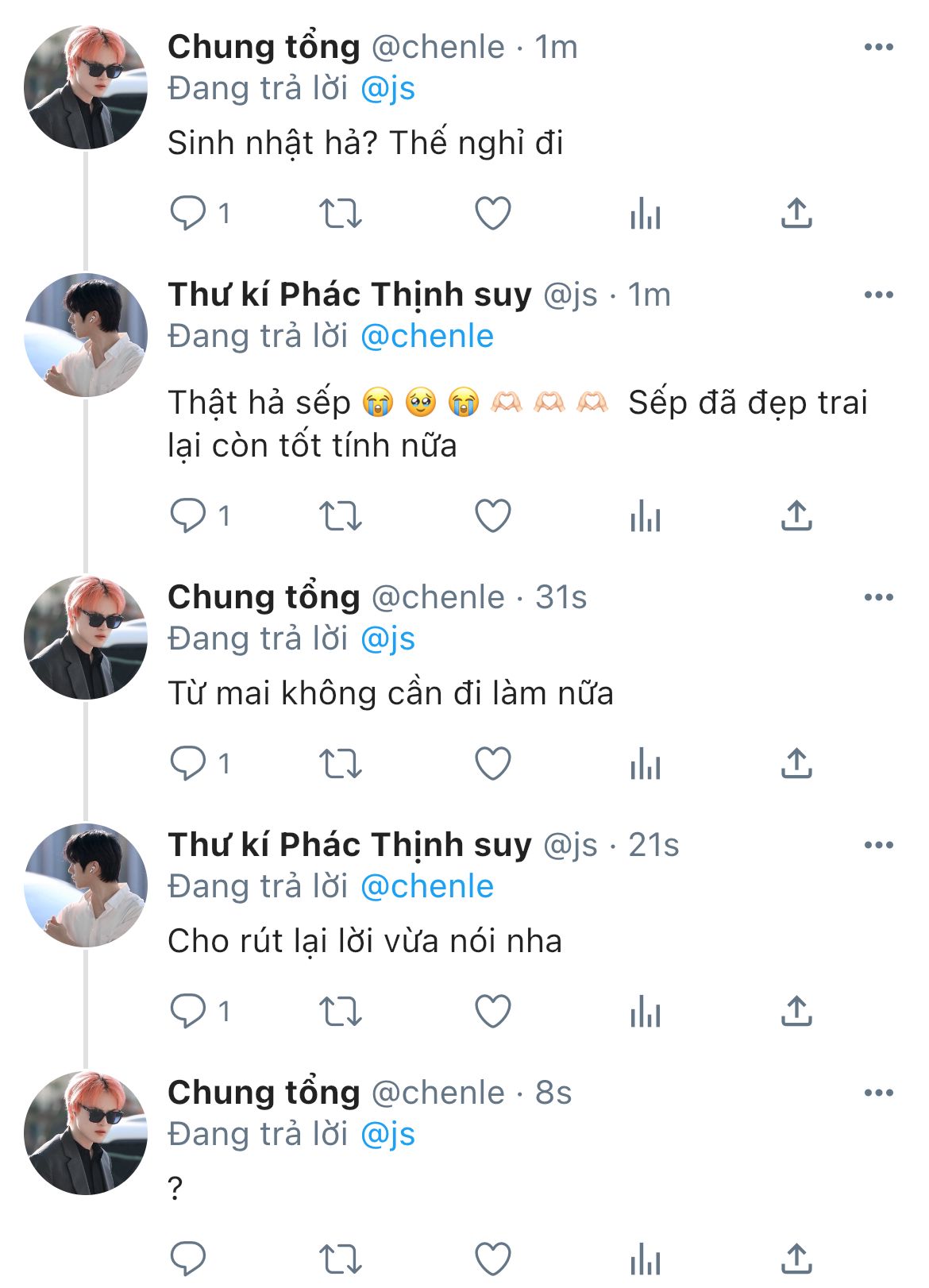This screenshot has width=929, height=1288.
Task: Share the tweet 'Thật hả sếp'
Action: [796, 517]
